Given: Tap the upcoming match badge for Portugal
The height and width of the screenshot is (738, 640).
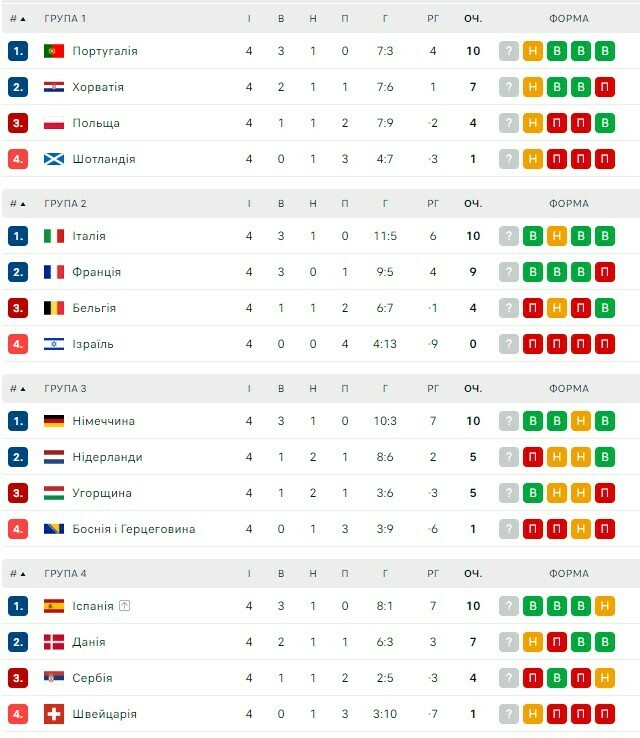Looking at the screenshot, I should click(x=509, y=51).
